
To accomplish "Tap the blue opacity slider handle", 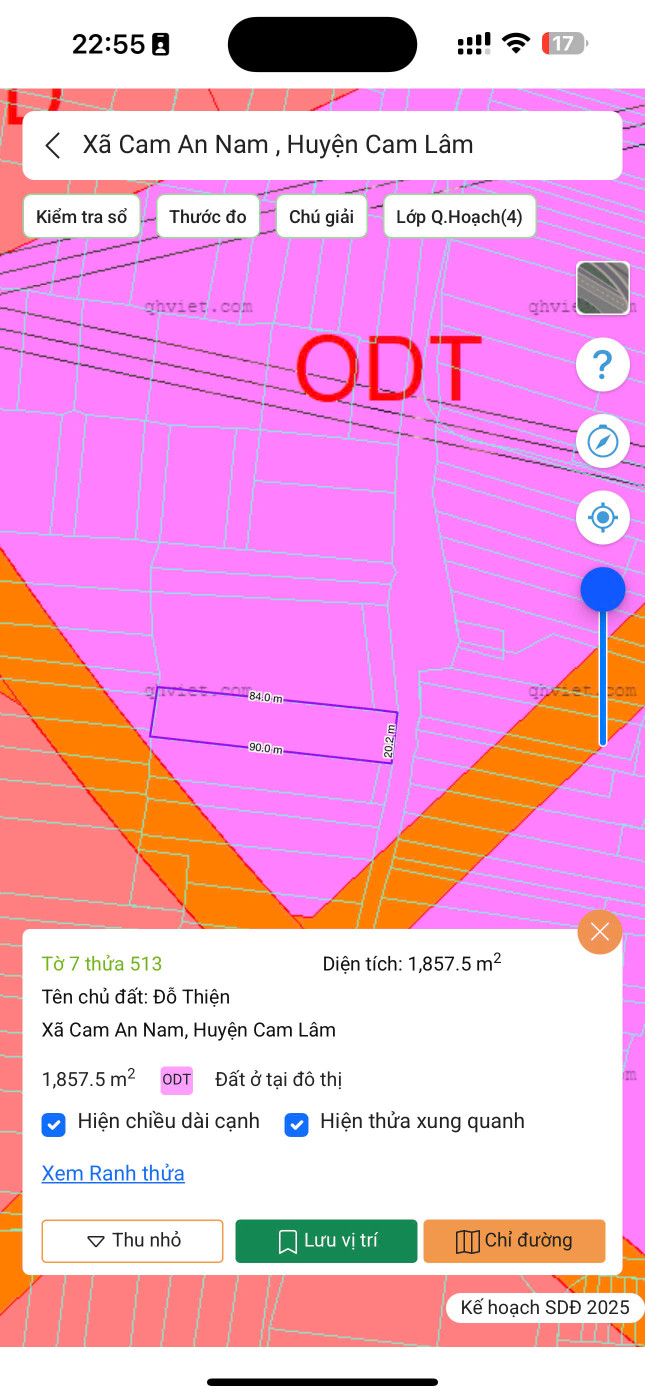I will [x=602, y=590].
